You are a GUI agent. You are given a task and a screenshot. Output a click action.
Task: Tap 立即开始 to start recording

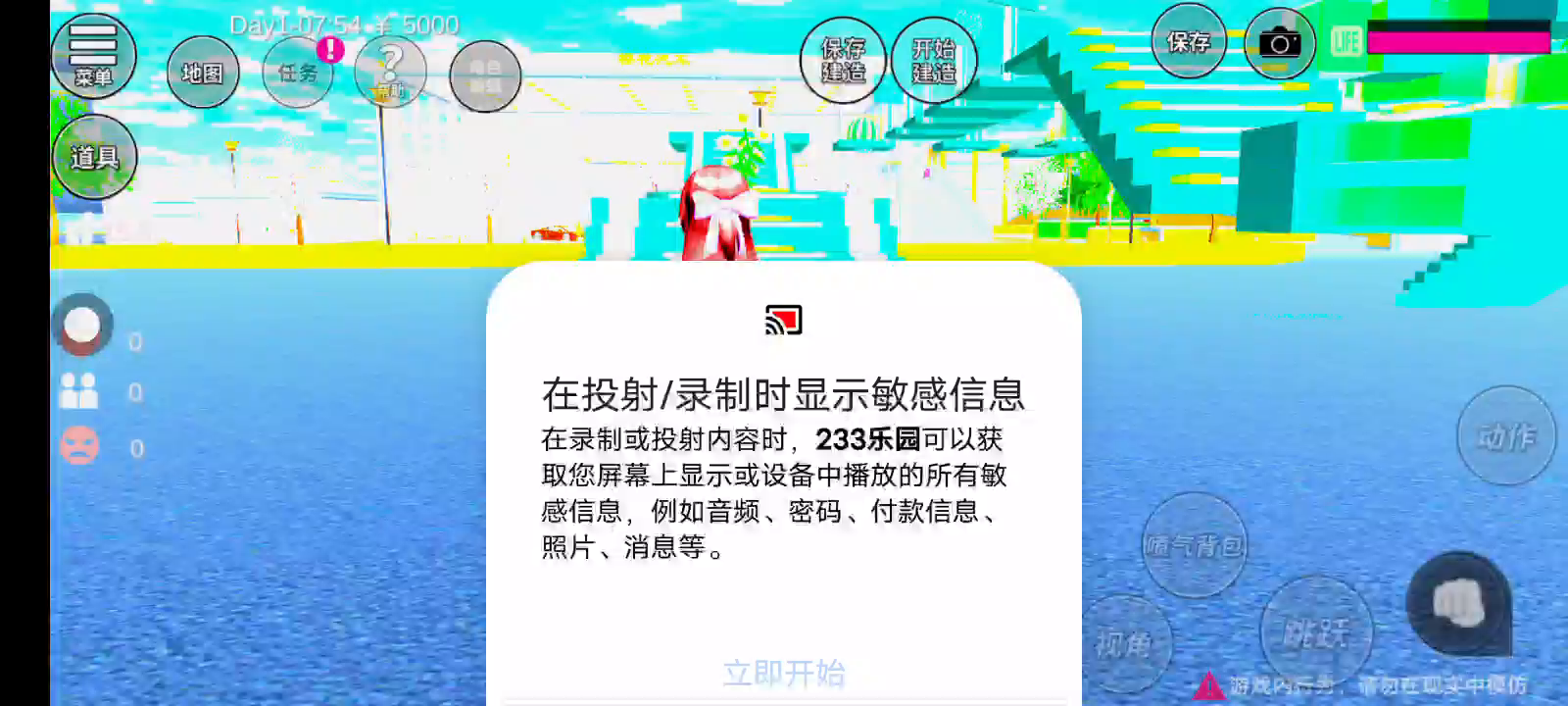pyautogui.click(x=783, y=673)
